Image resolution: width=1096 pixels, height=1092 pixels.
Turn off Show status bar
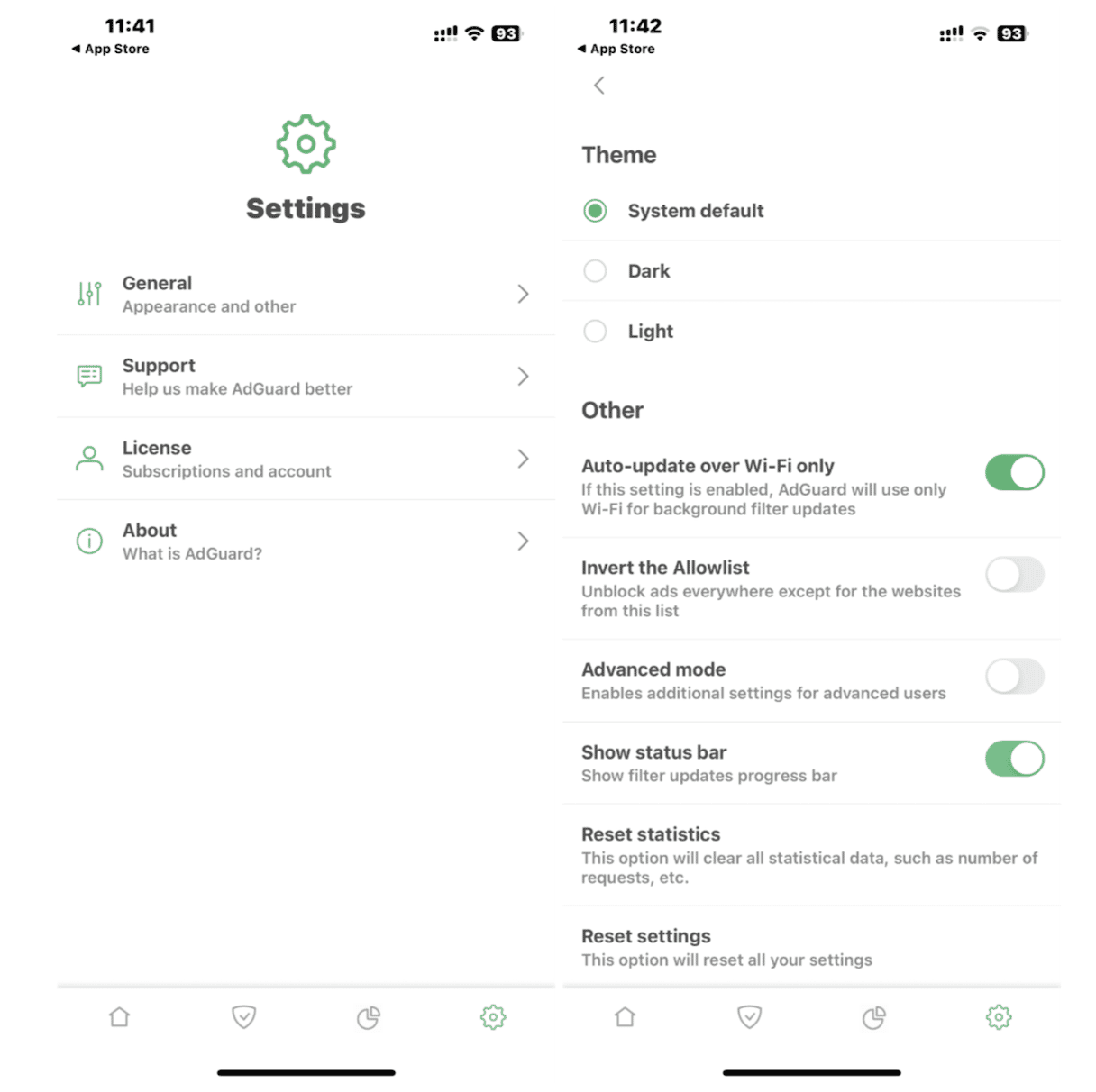click(1014, 759)
